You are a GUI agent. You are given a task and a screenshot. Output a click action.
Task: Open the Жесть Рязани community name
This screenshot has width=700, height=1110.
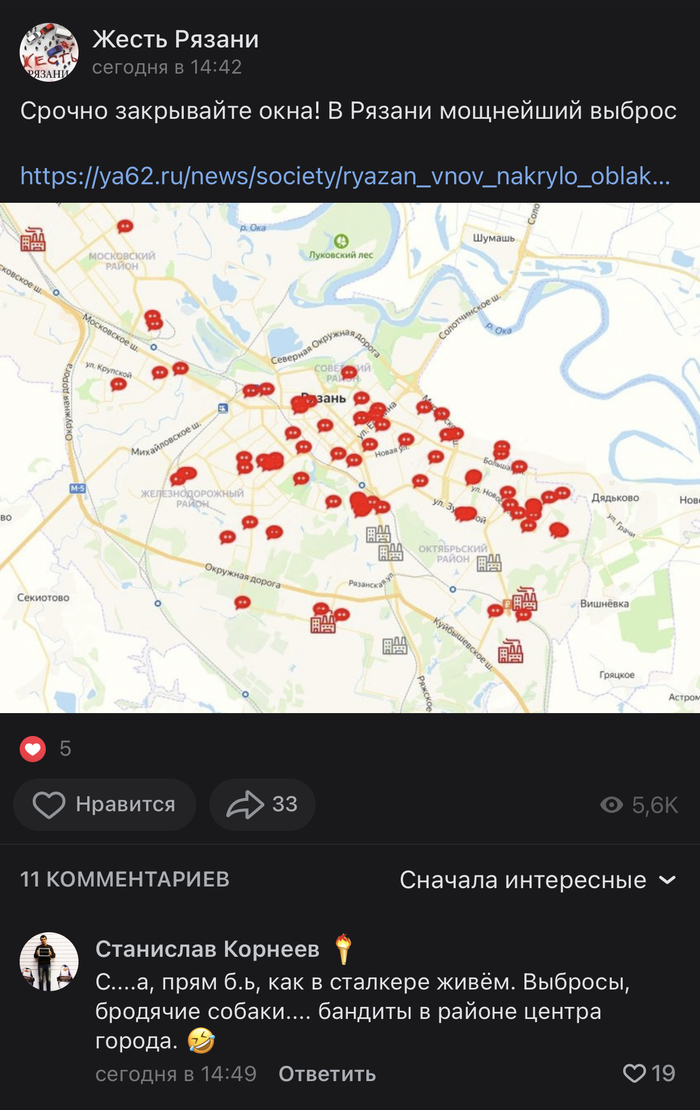tap(175, 40)
